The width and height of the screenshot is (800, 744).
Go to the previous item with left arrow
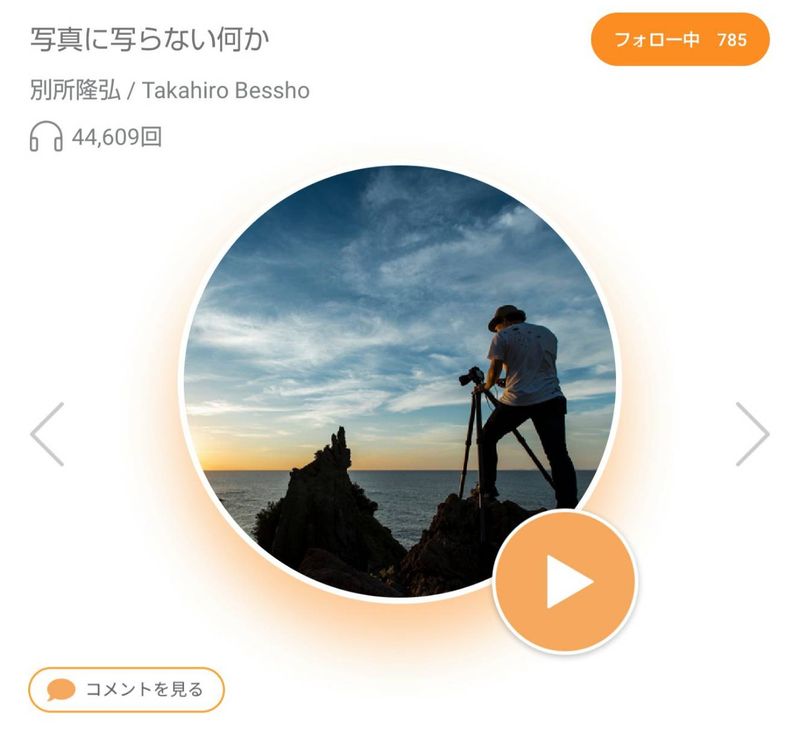pyautogui.click(x=47, y=434)
